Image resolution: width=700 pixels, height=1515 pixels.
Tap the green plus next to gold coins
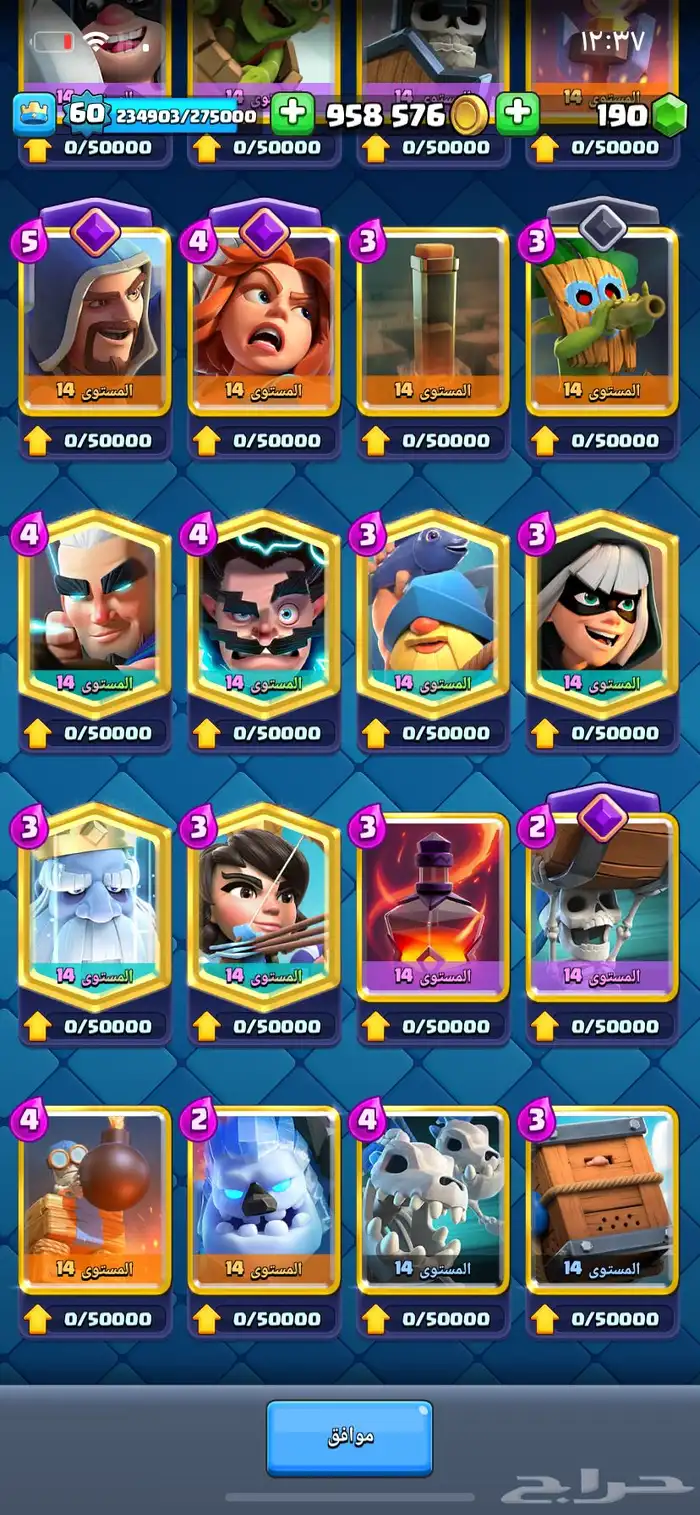(x=517, y=112)
